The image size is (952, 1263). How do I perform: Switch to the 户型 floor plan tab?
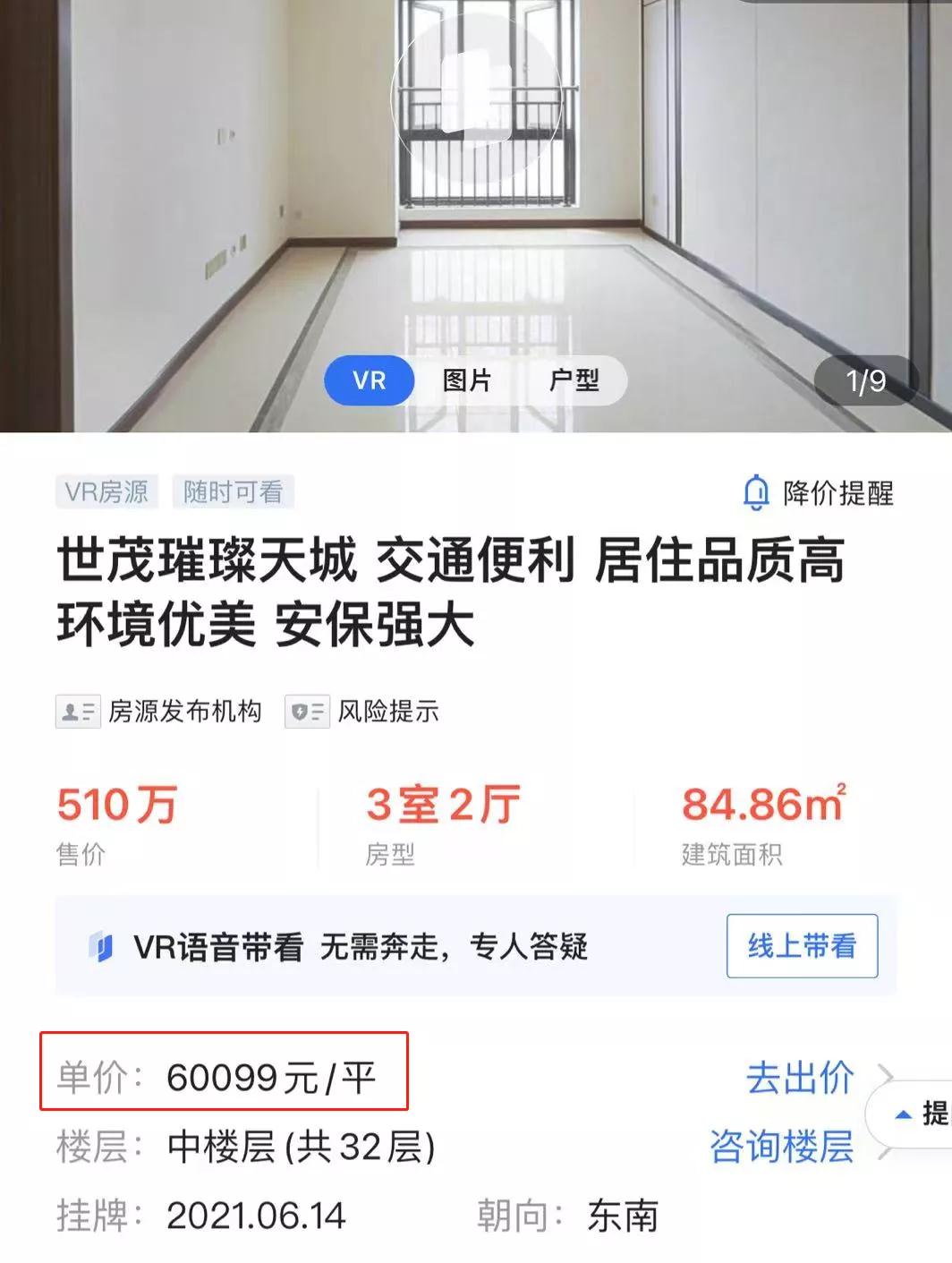[x=574, y=380]
